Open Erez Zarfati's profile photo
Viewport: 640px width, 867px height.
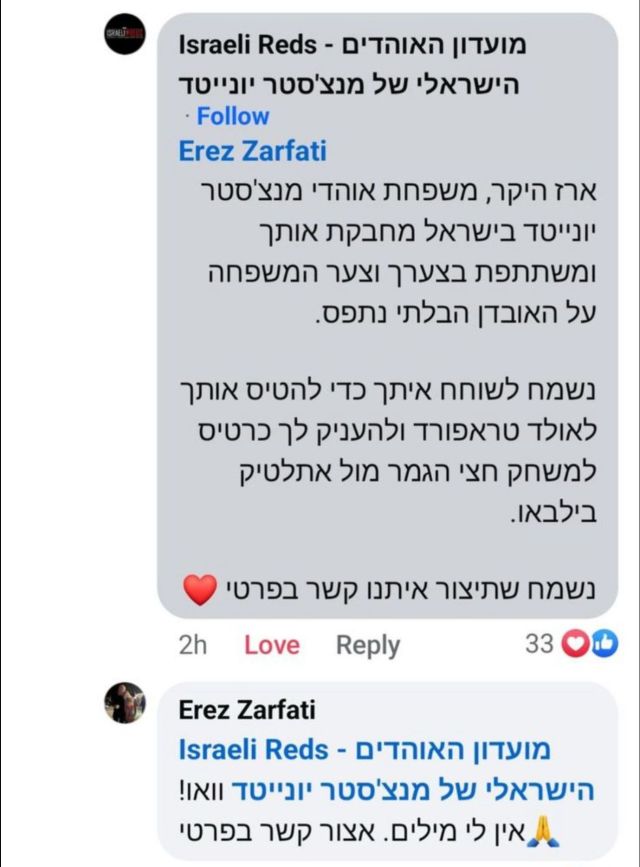[x=126, y=703]
